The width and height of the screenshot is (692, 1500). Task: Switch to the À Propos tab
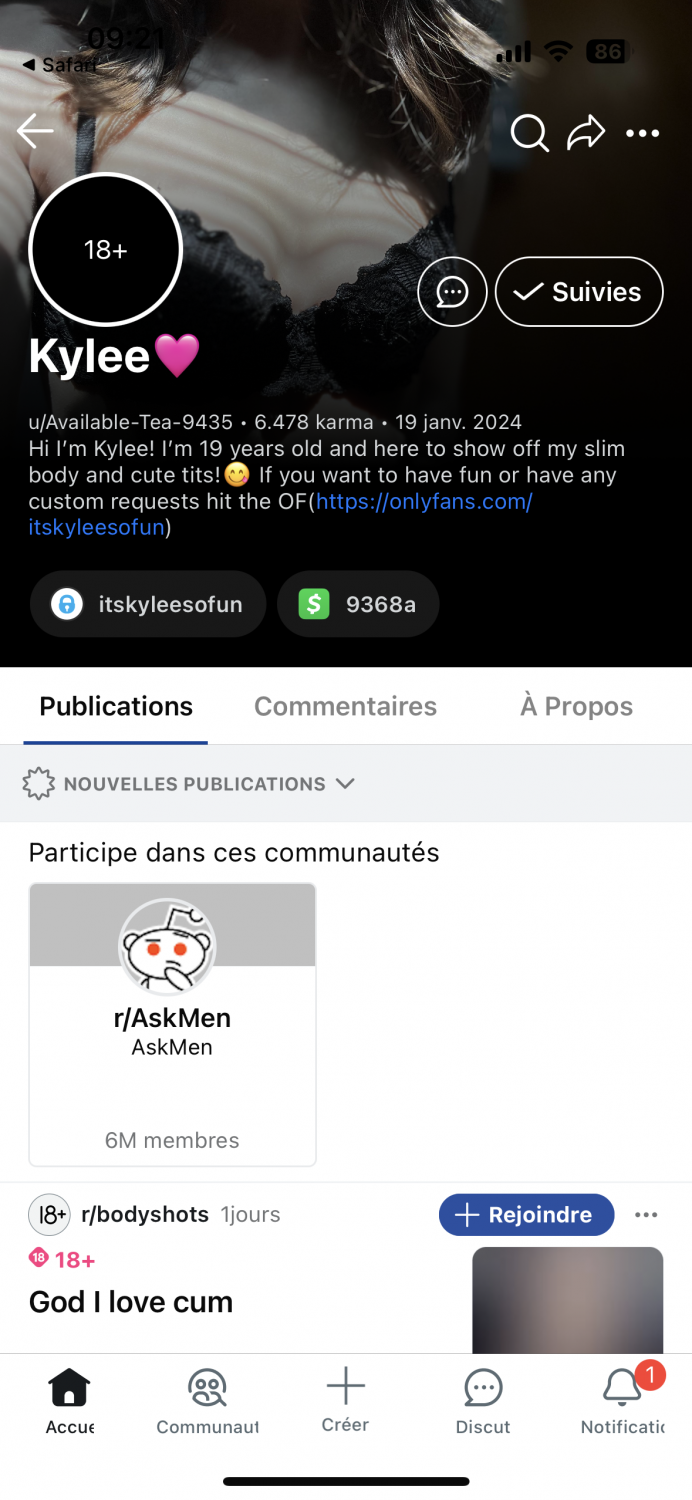(576, 706)
